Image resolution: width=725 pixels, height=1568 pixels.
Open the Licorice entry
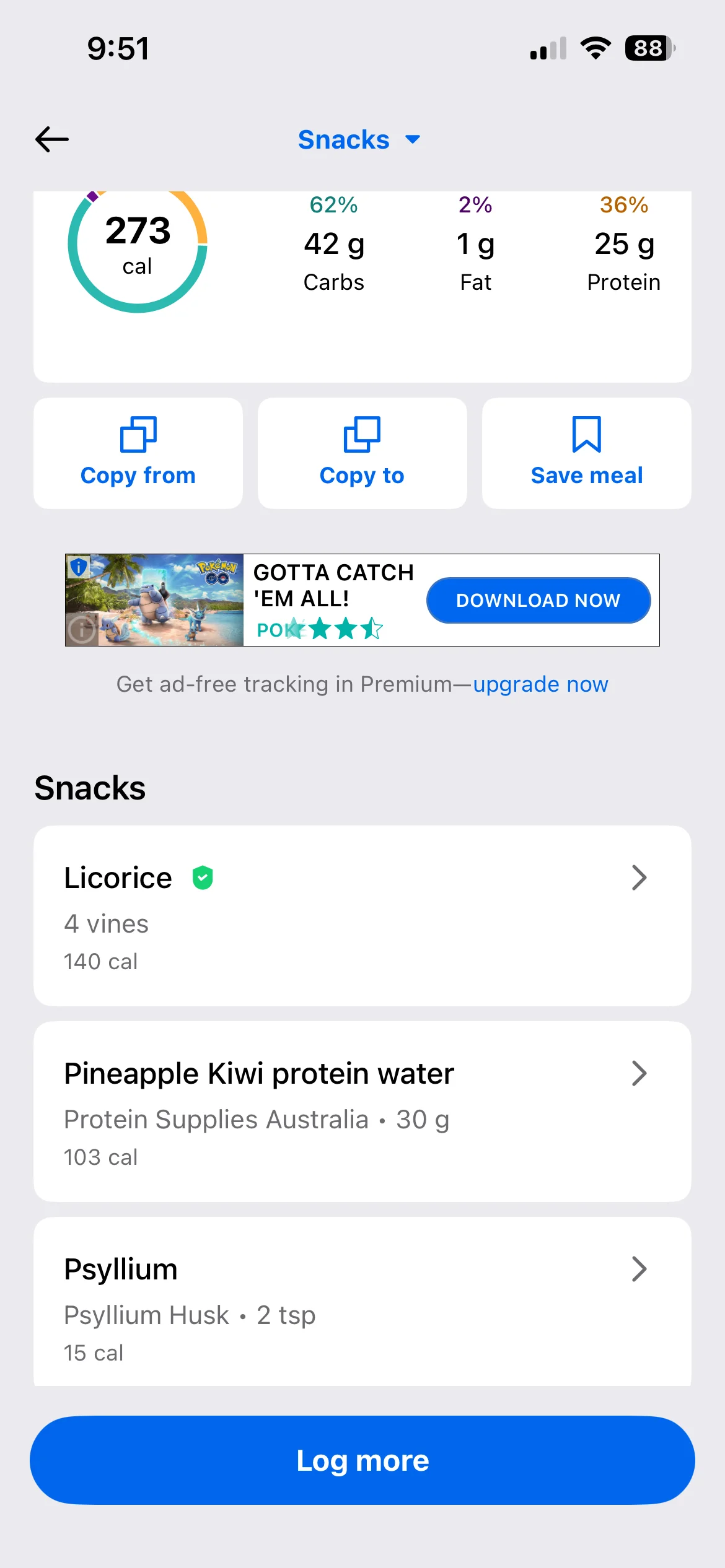click(x=362, y=915)
